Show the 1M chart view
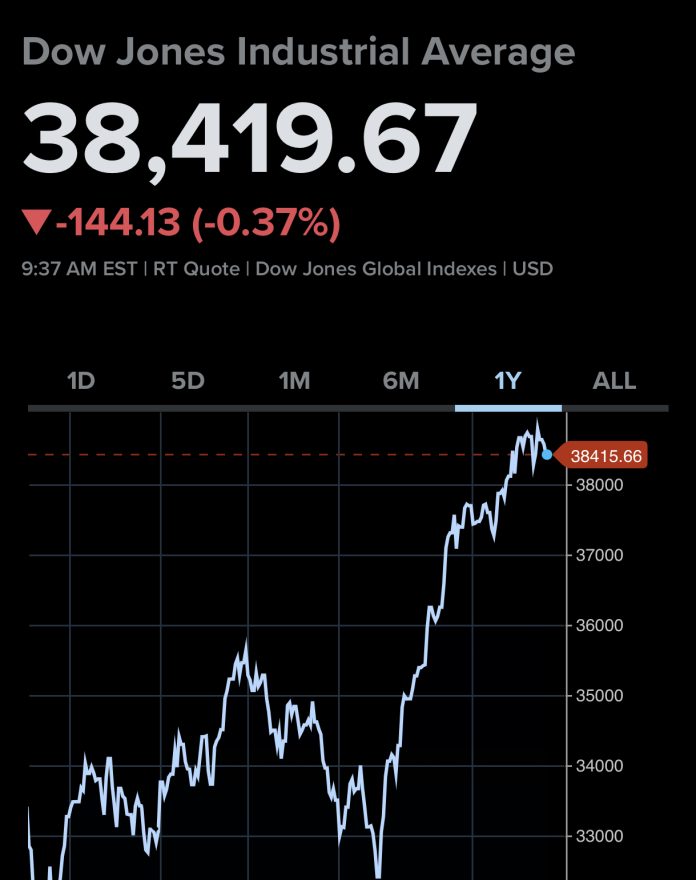 tap(294, 381)
